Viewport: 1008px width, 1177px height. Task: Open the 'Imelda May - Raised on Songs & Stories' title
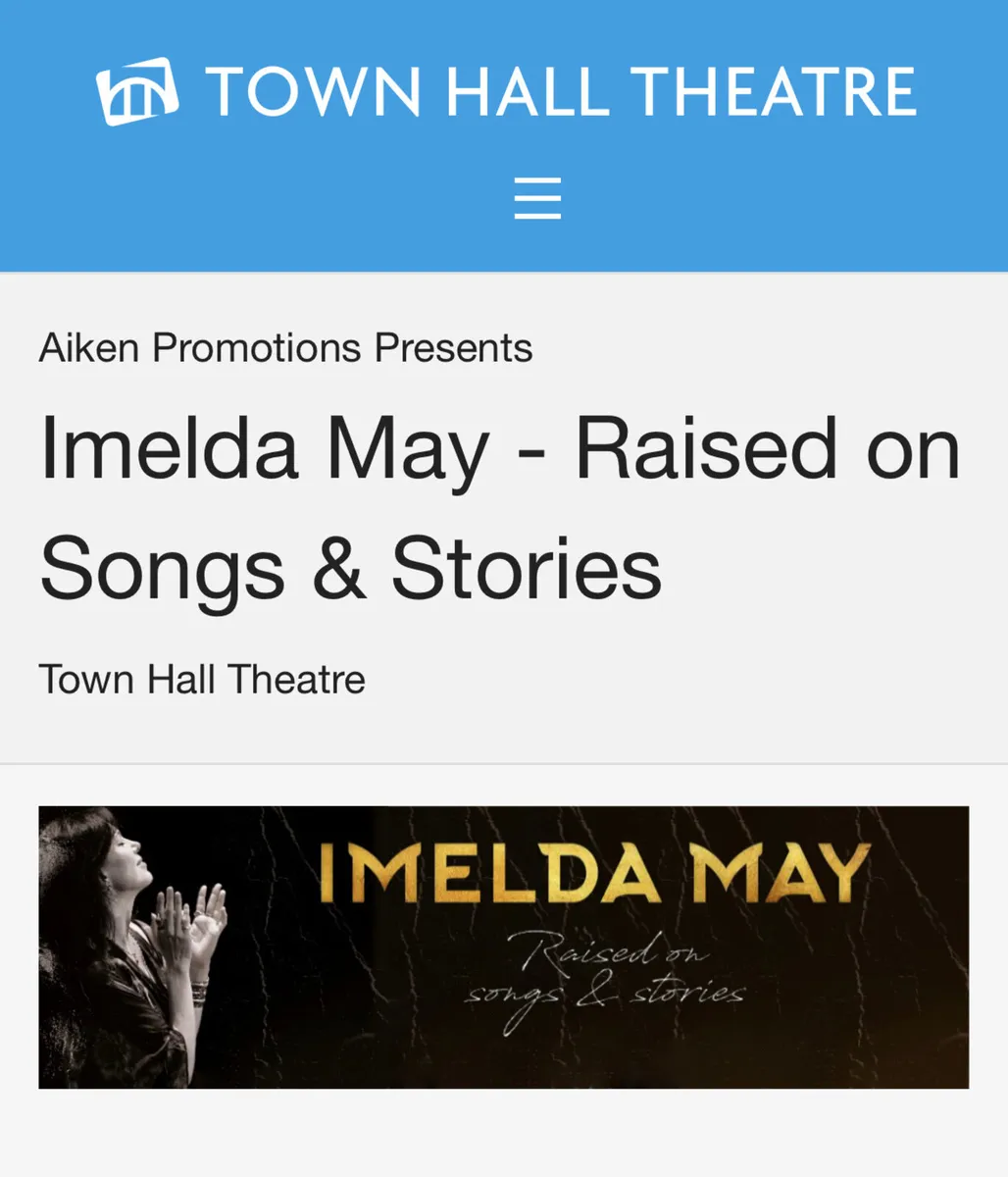tap(500, 505)
